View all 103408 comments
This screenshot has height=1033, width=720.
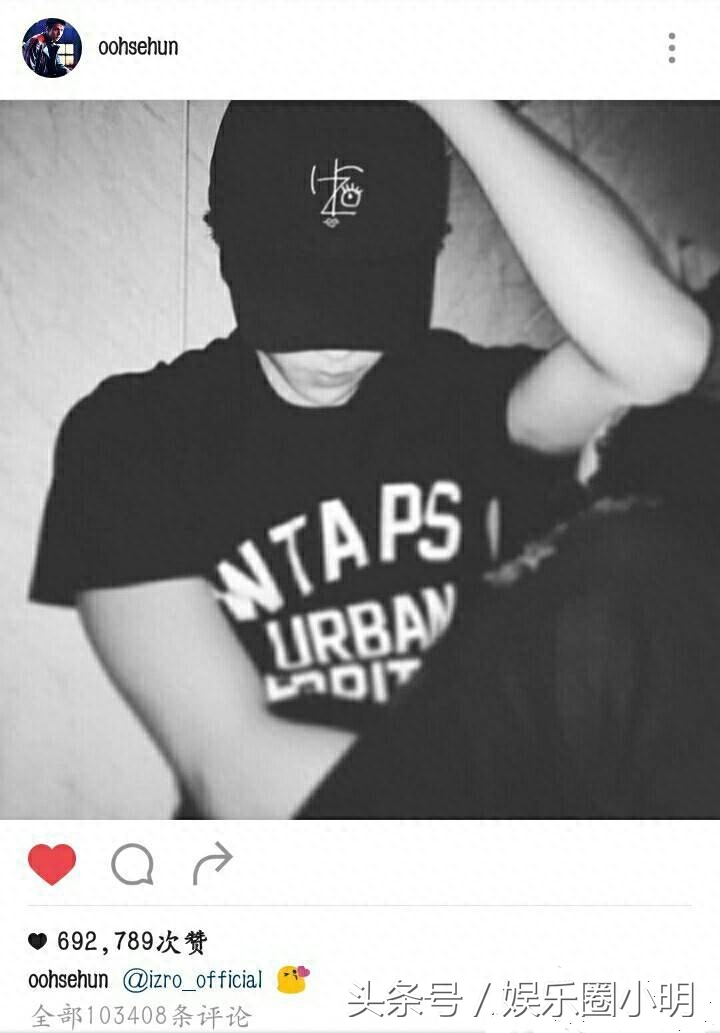140,1015
